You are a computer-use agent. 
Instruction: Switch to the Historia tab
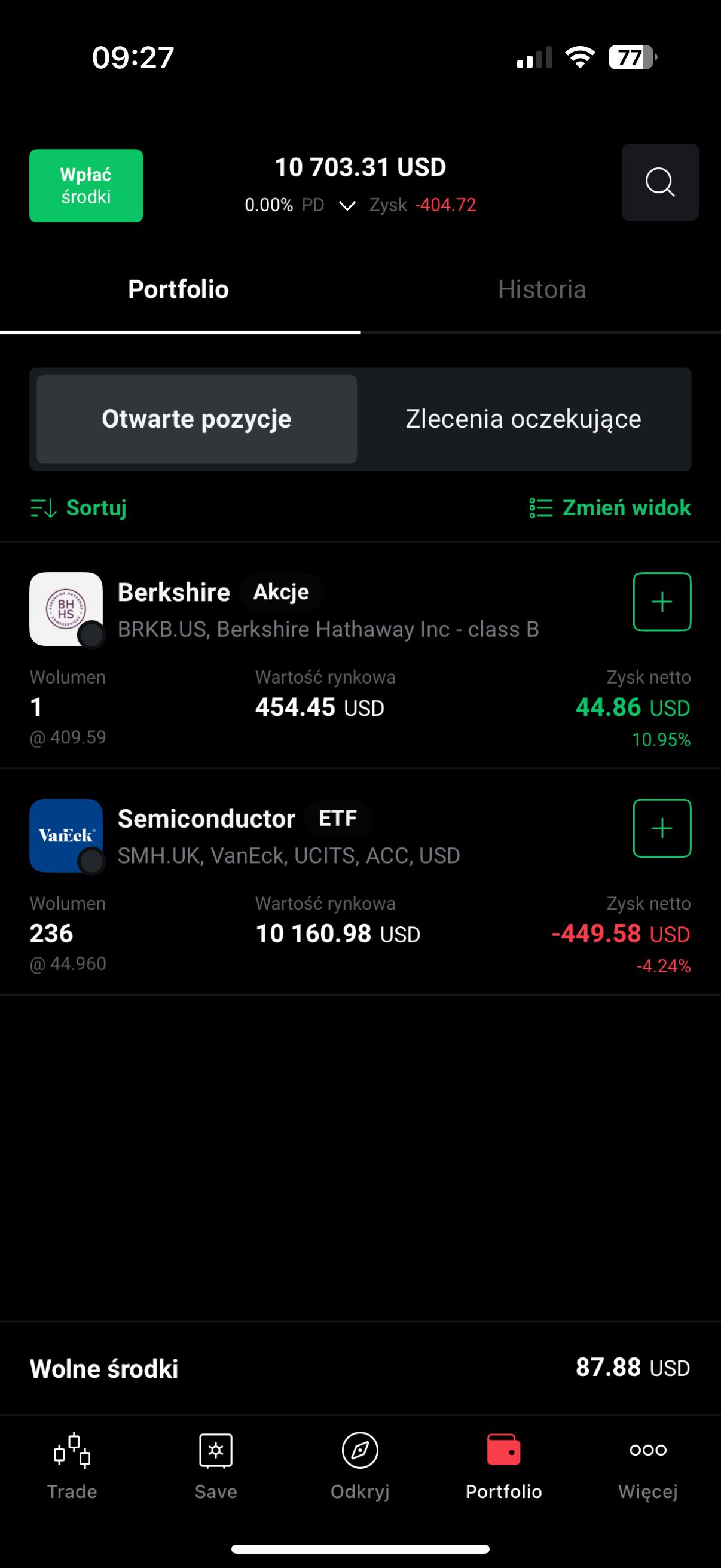(542, 289)
